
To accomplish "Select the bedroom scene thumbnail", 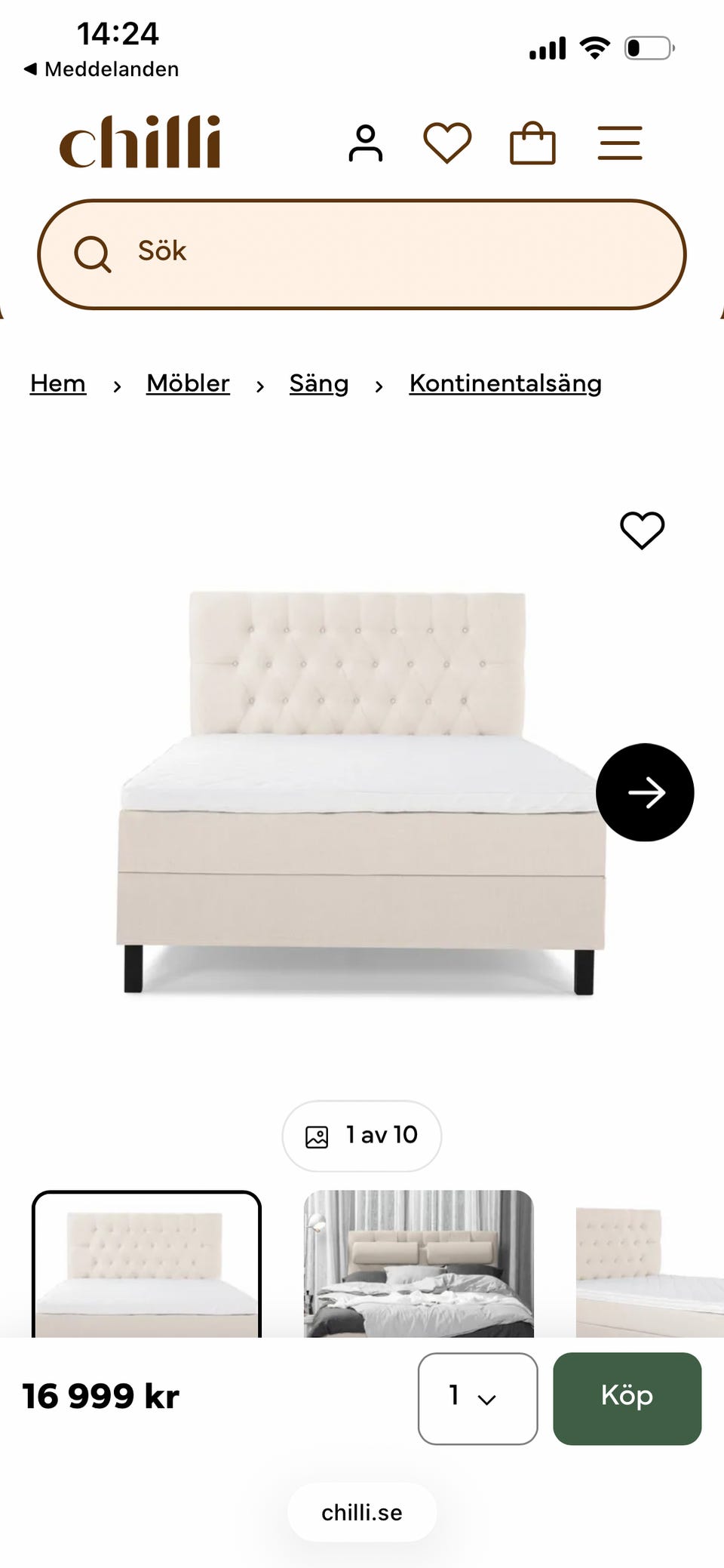I will click(419, 1264).
